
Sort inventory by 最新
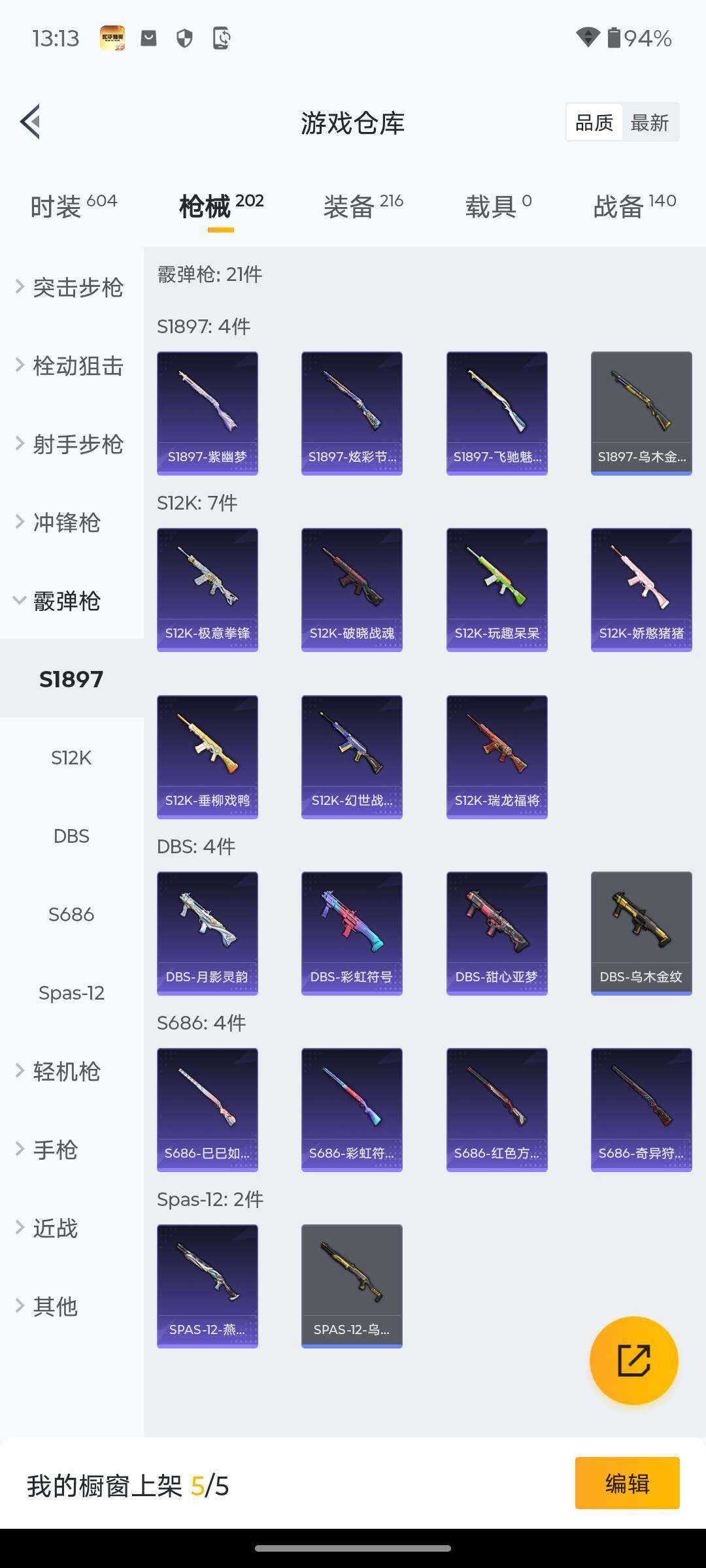tap(649, 122)
